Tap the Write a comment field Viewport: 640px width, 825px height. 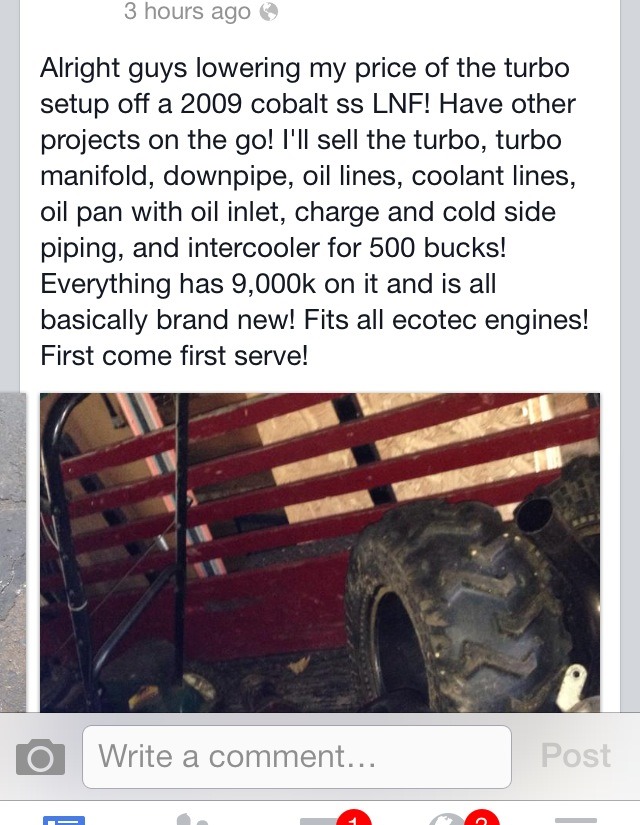click(x=296, y=756)
